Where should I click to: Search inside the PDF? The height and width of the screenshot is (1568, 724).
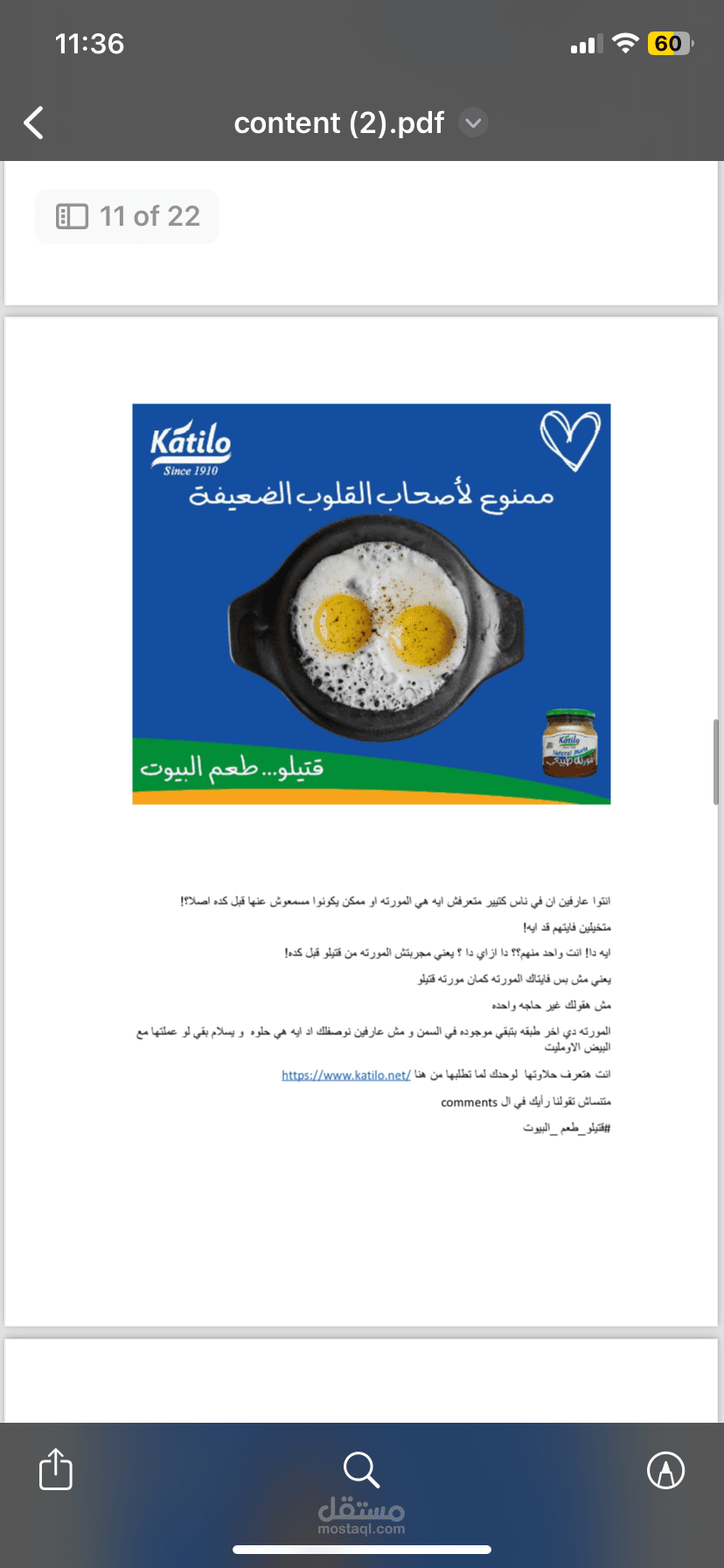point(361,1469)
